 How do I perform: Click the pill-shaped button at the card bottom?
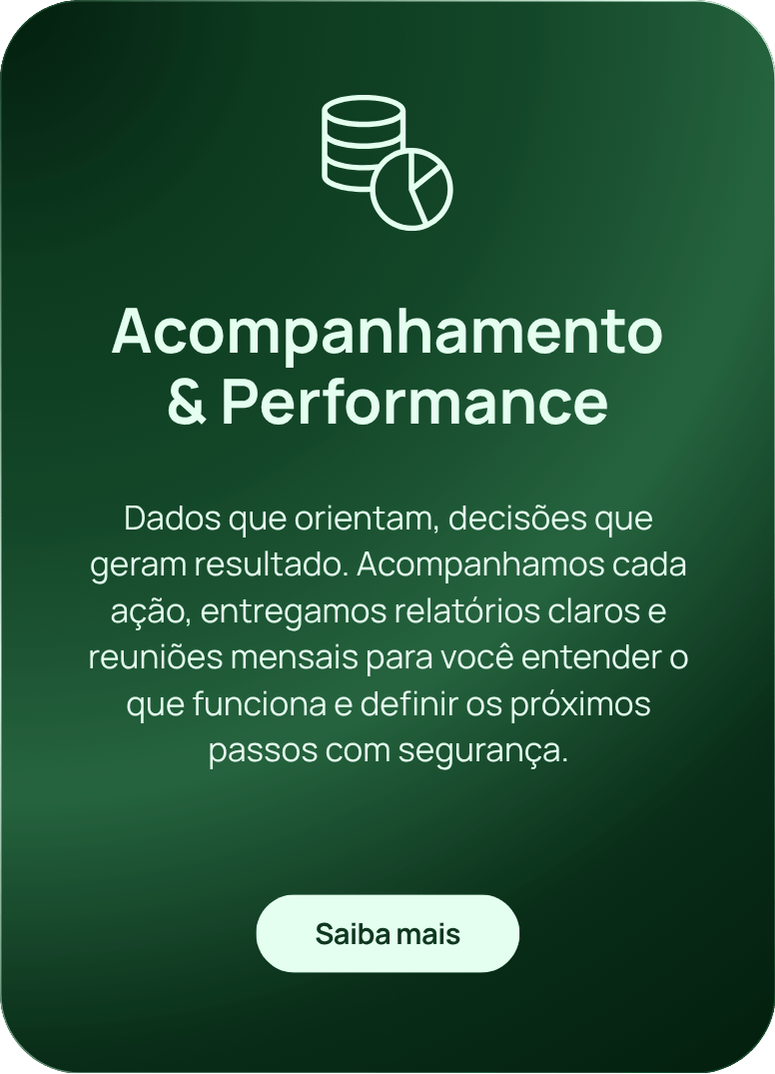387,934
